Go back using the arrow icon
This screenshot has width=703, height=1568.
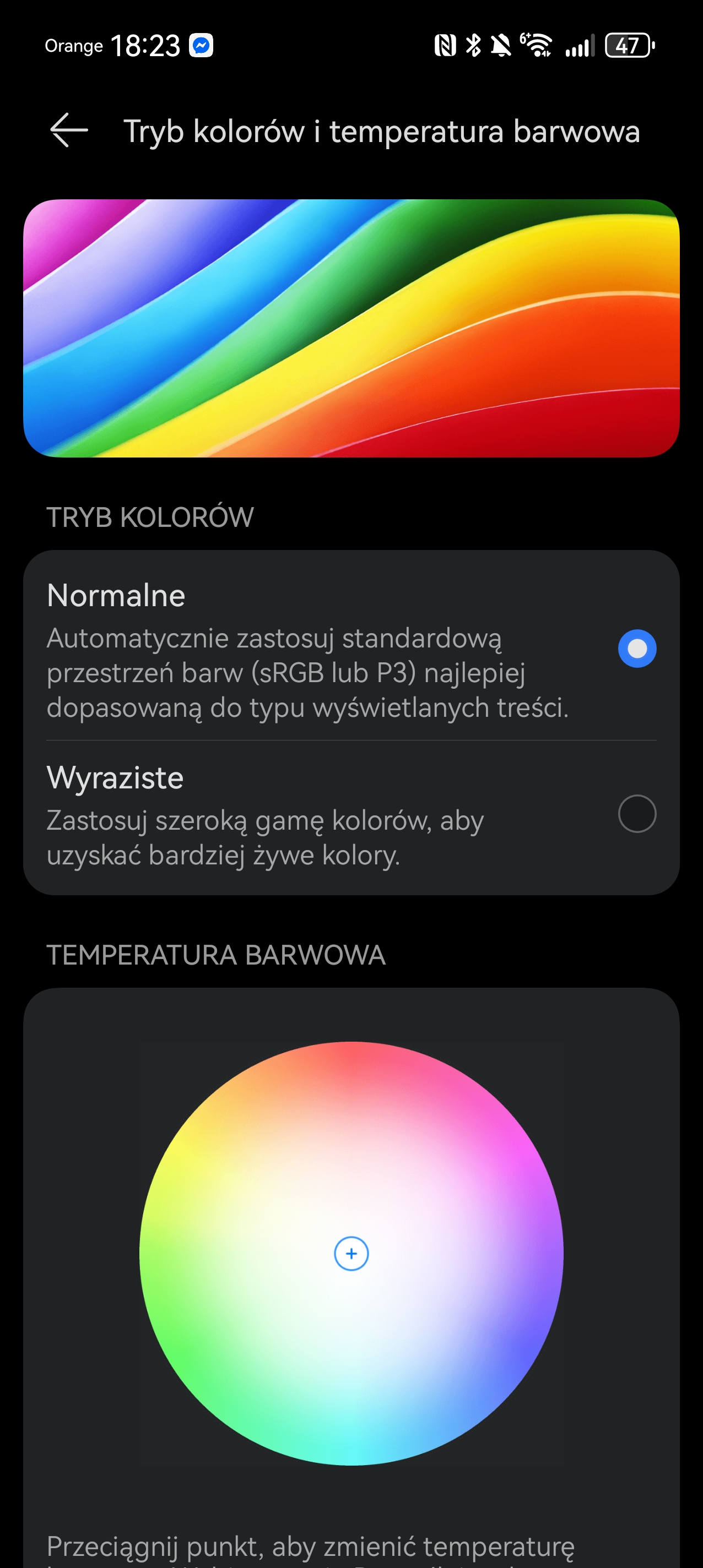(x=69, y=130)
